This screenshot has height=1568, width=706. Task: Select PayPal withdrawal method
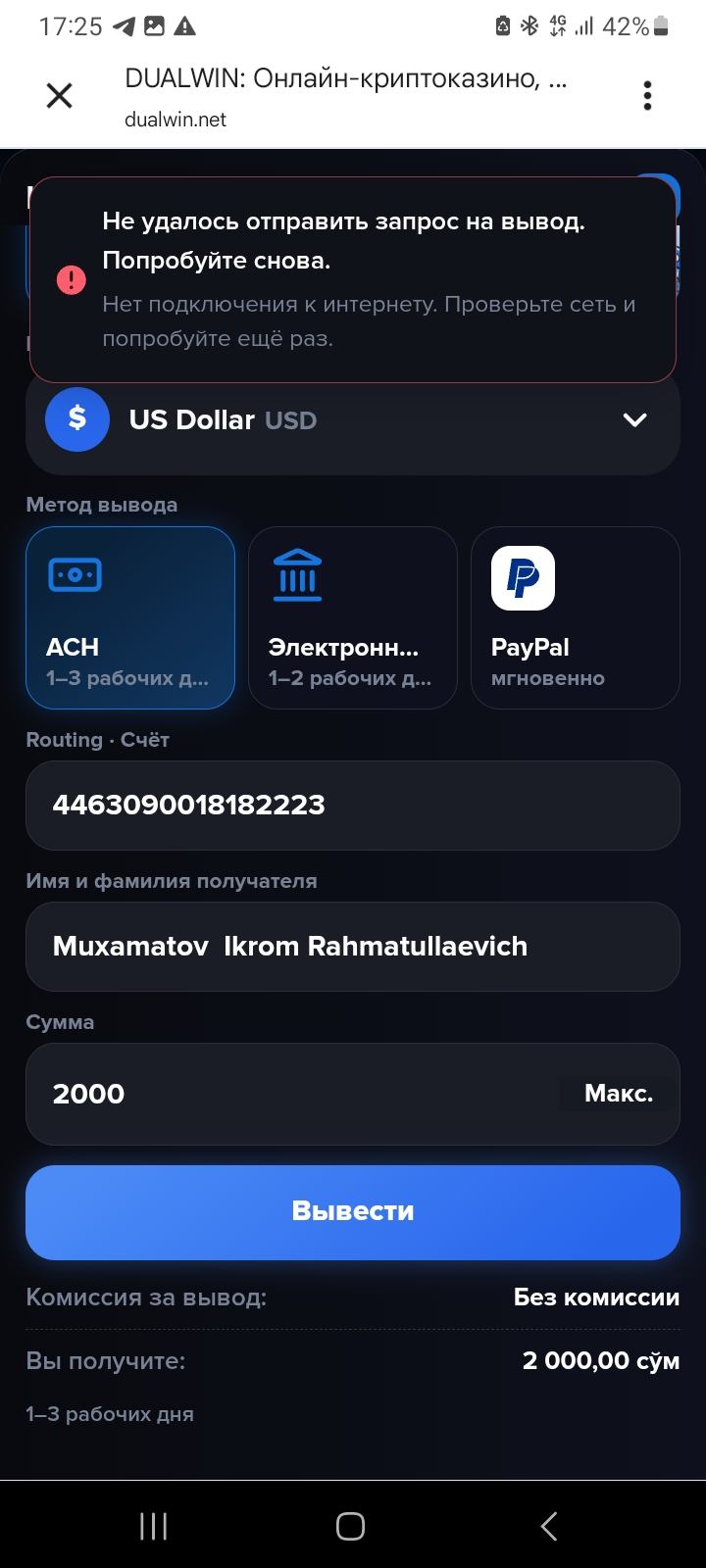pos(576,617)
